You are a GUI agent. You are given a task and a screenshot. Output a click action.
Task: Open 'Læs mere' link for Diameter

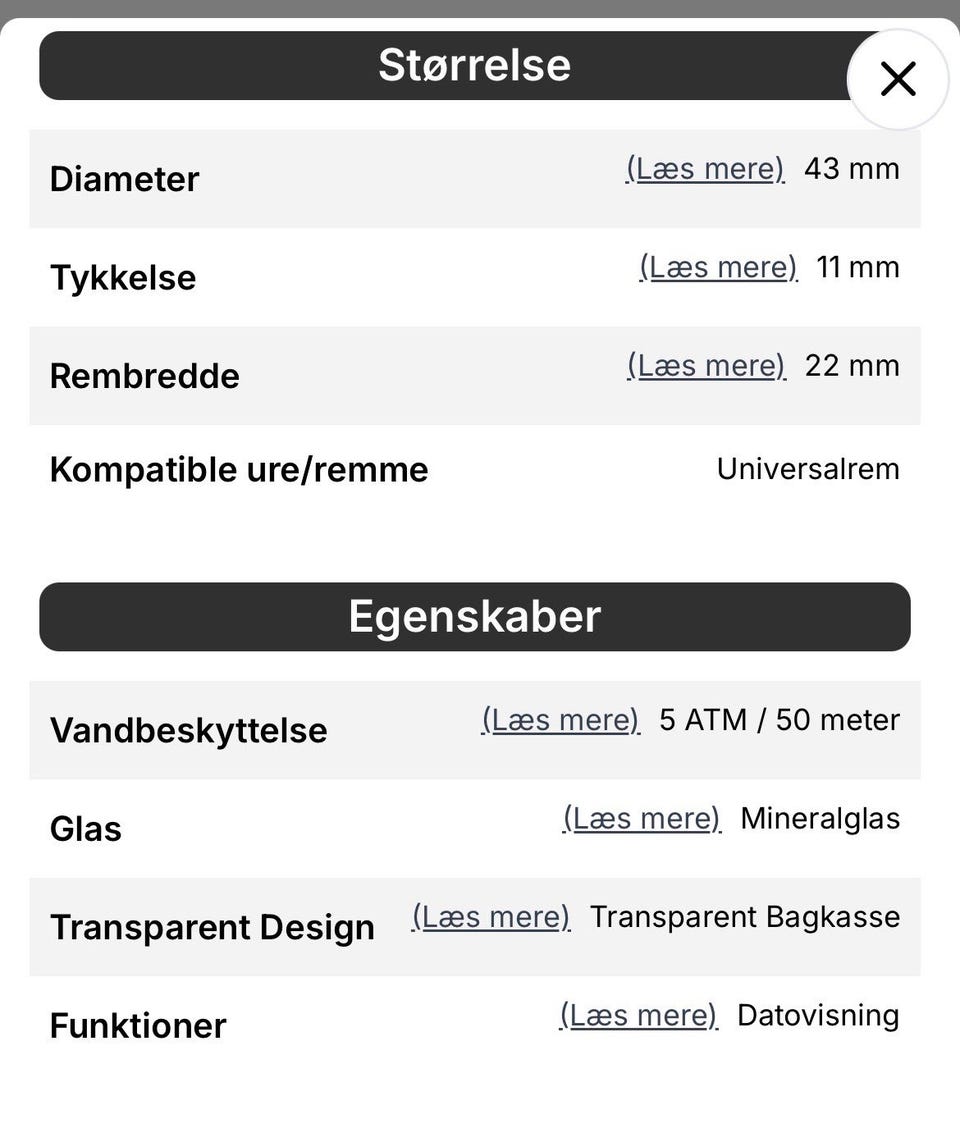pyautogui.click(x=705, y=169)
